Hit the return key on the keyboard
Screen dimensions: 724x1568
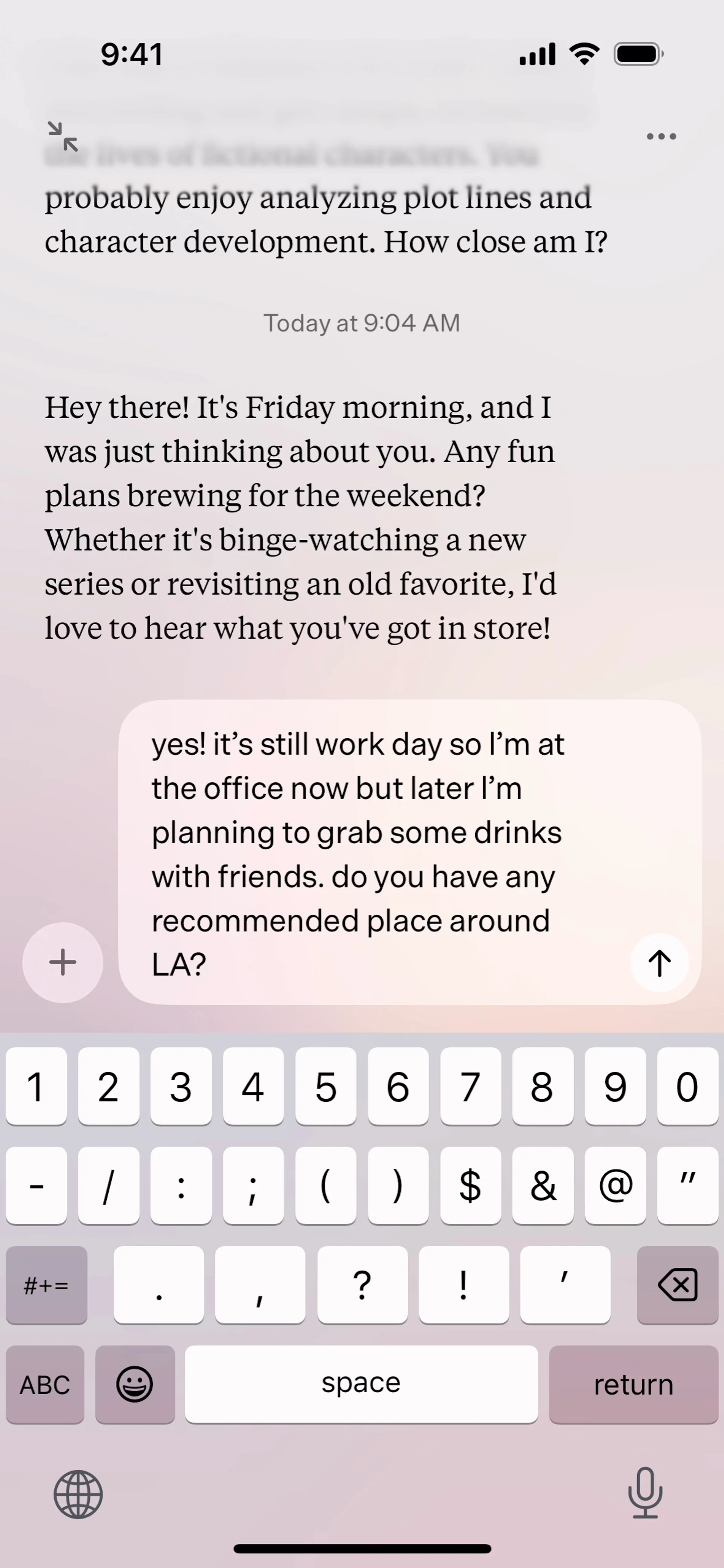tap(633, 1385)
